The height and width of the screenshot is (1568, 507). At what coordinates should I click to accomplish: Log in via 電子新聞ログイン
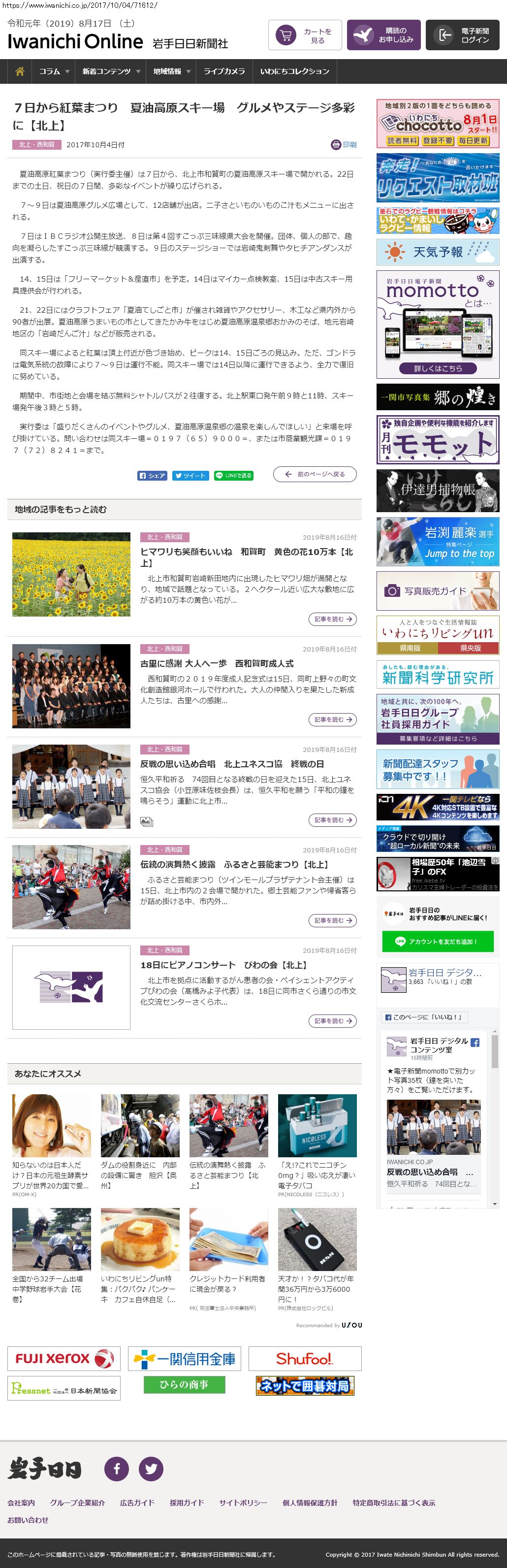pos(462,35)
